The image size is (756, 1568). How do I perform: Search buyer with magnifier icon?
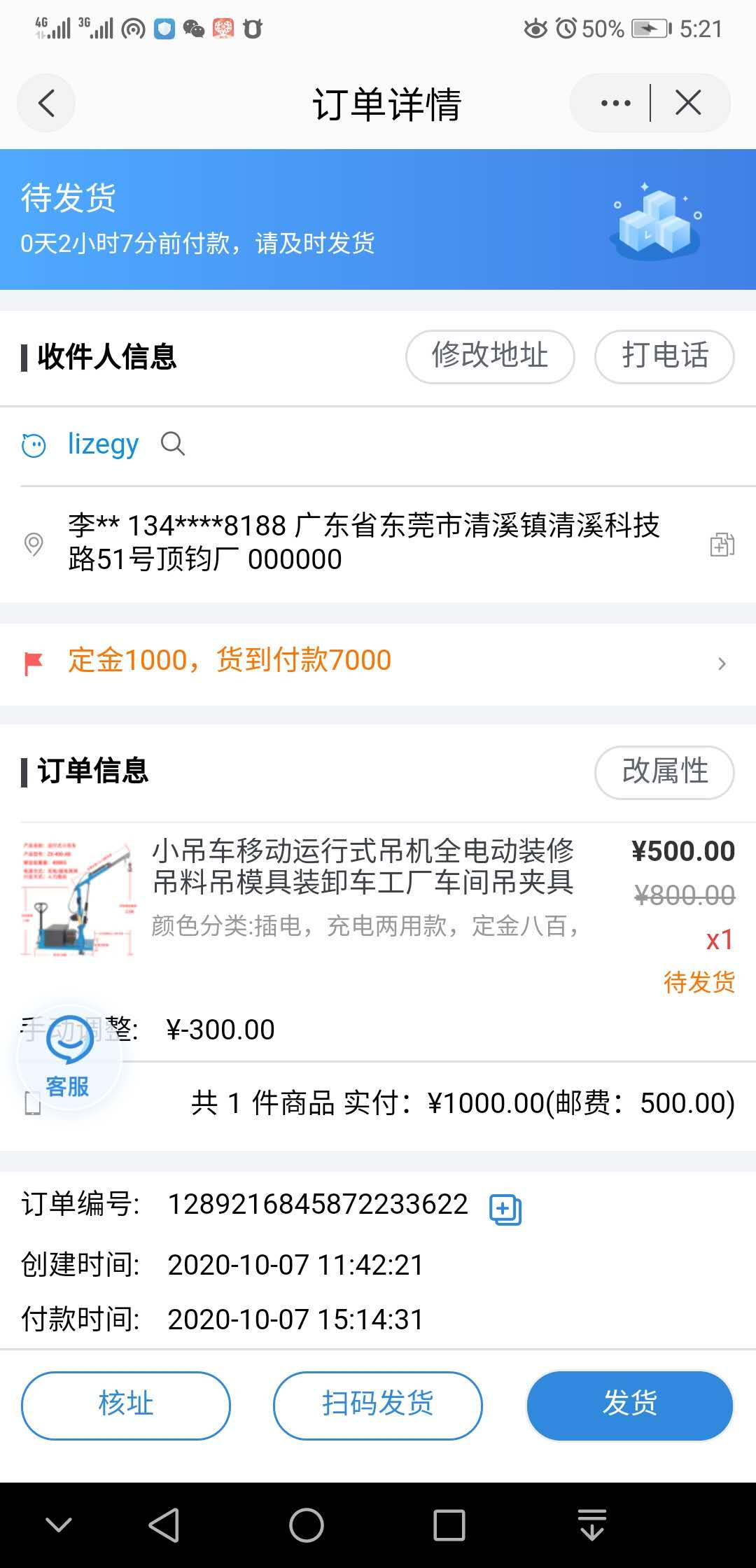coord(173,444)
